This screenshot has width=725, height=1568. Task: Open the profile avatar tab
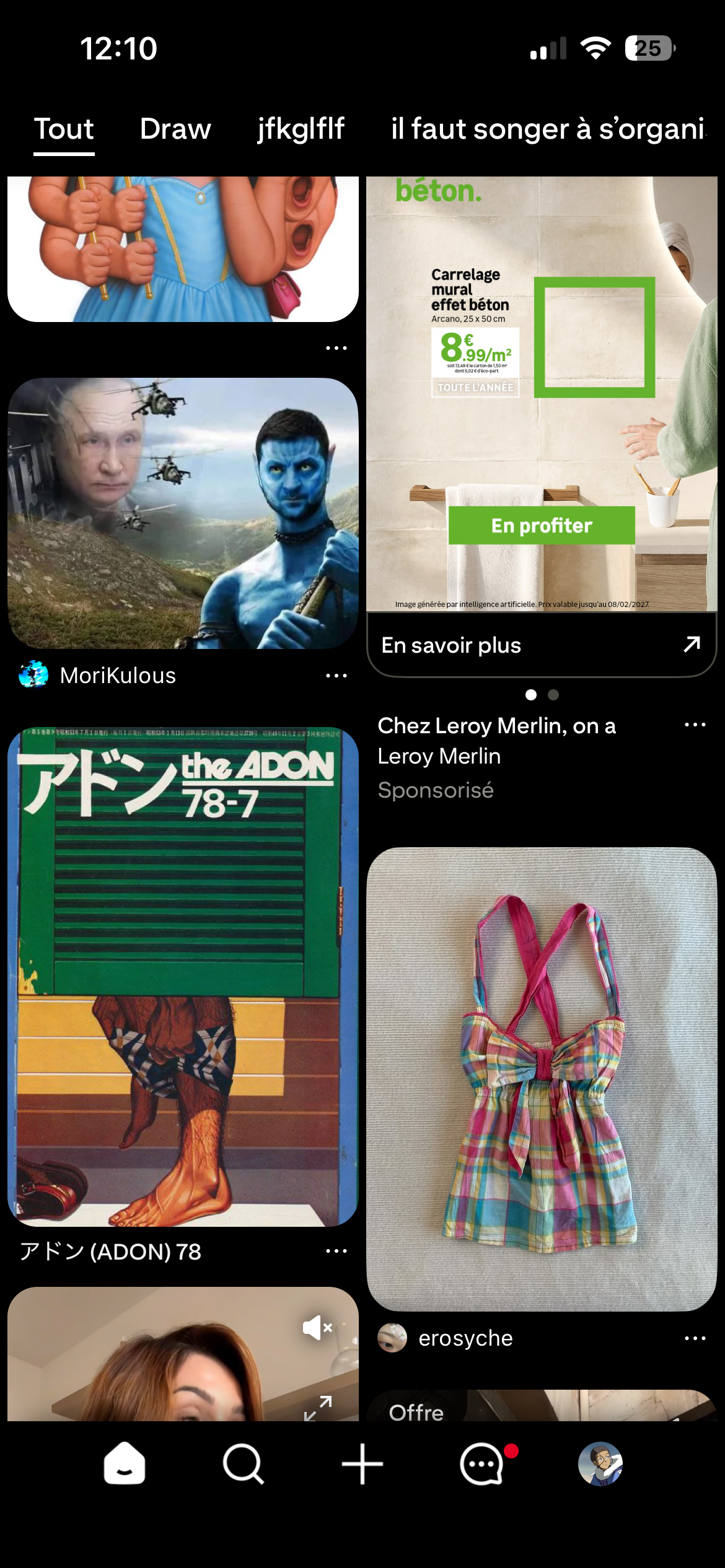(x=600, y=1464)
